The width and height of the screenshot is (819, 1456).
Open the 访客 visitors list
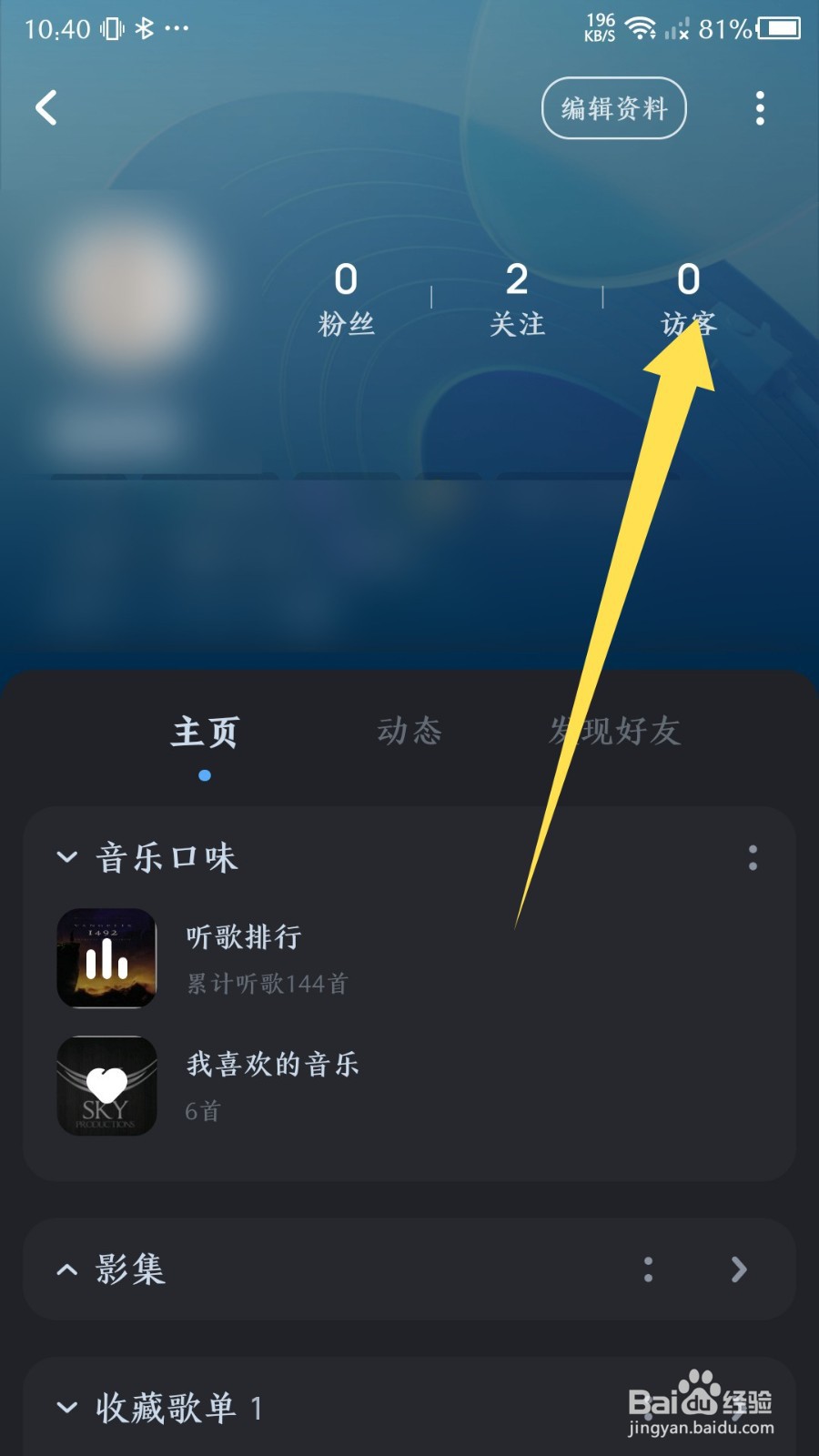point(688,300)
